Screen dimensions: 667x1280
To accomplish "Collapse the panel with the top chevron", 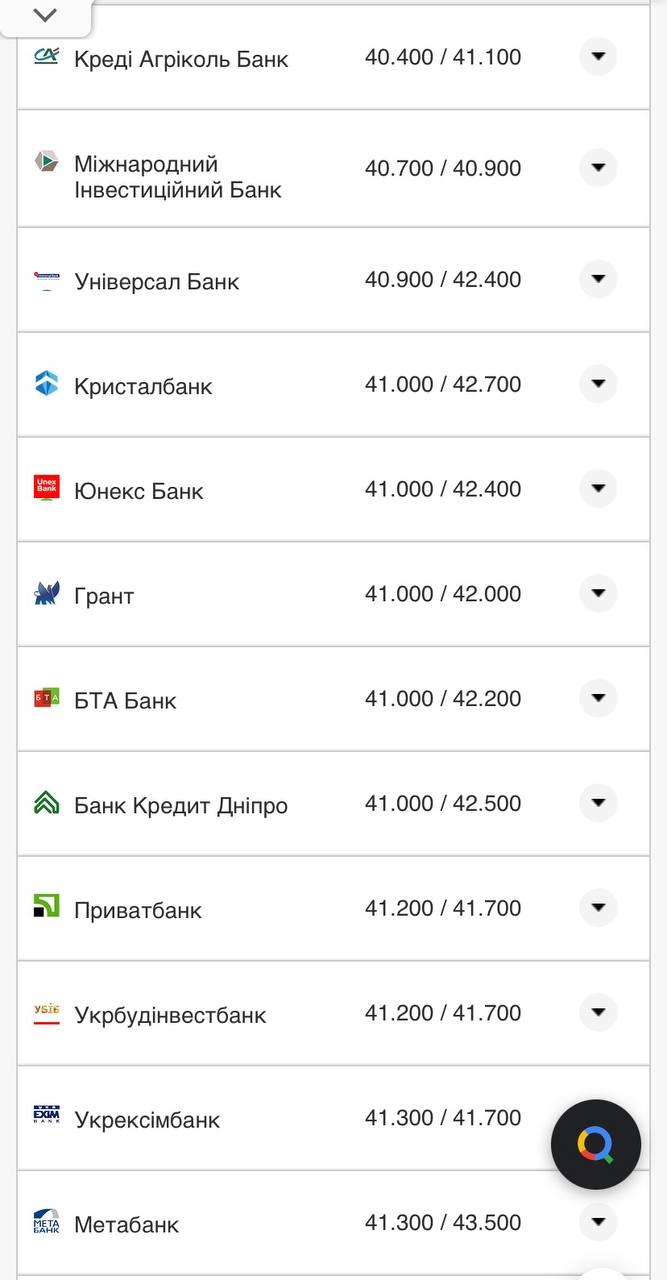I will click(x=45, y=16).
